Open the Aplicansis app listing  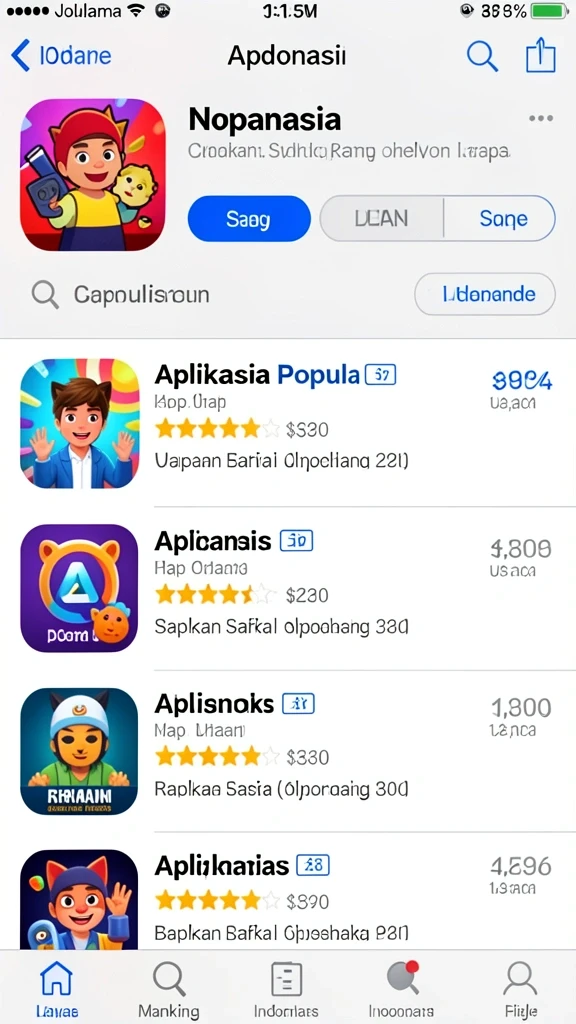pos(288,588)
